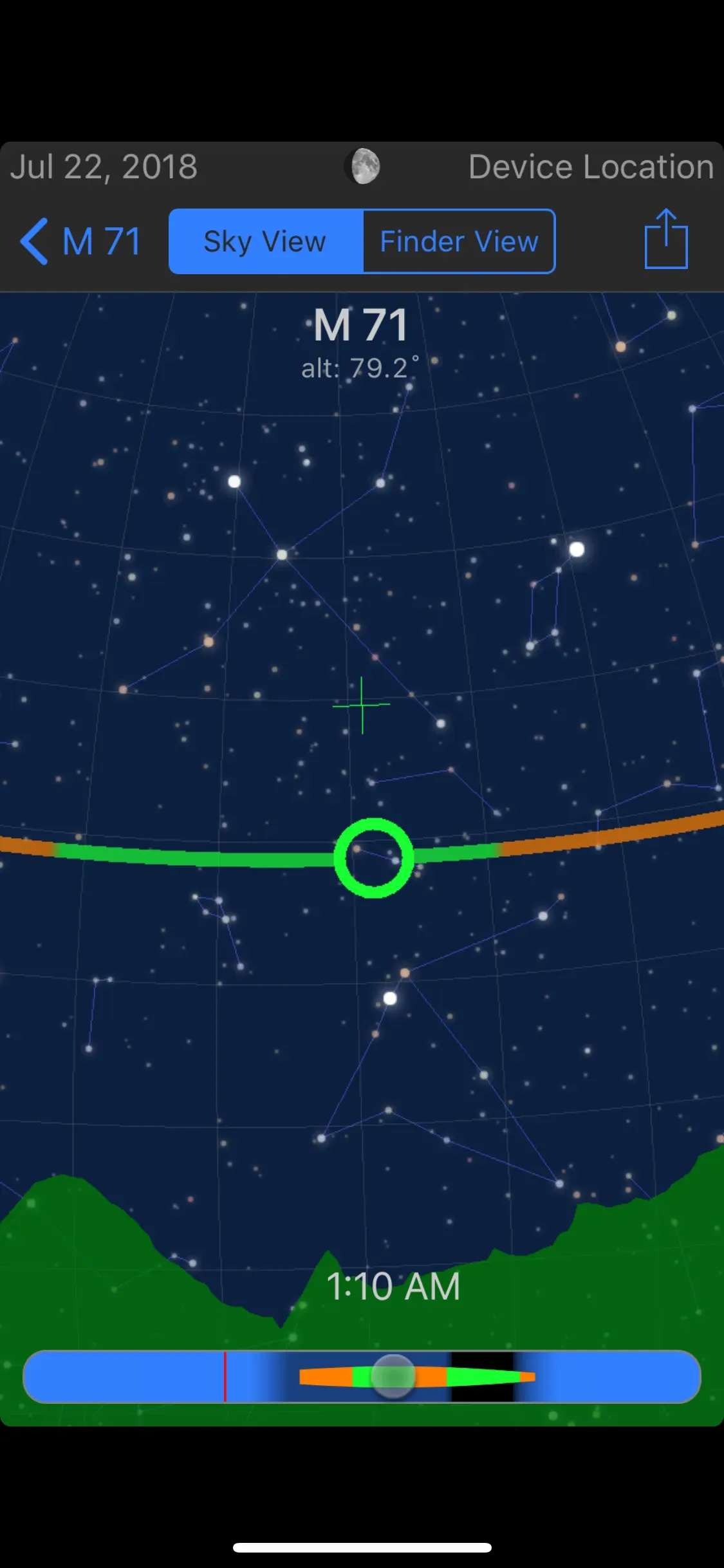Share this sky chart
The height and width of the screenshot is (1568, 724).
pyautogui.click(x=666, y=239)
